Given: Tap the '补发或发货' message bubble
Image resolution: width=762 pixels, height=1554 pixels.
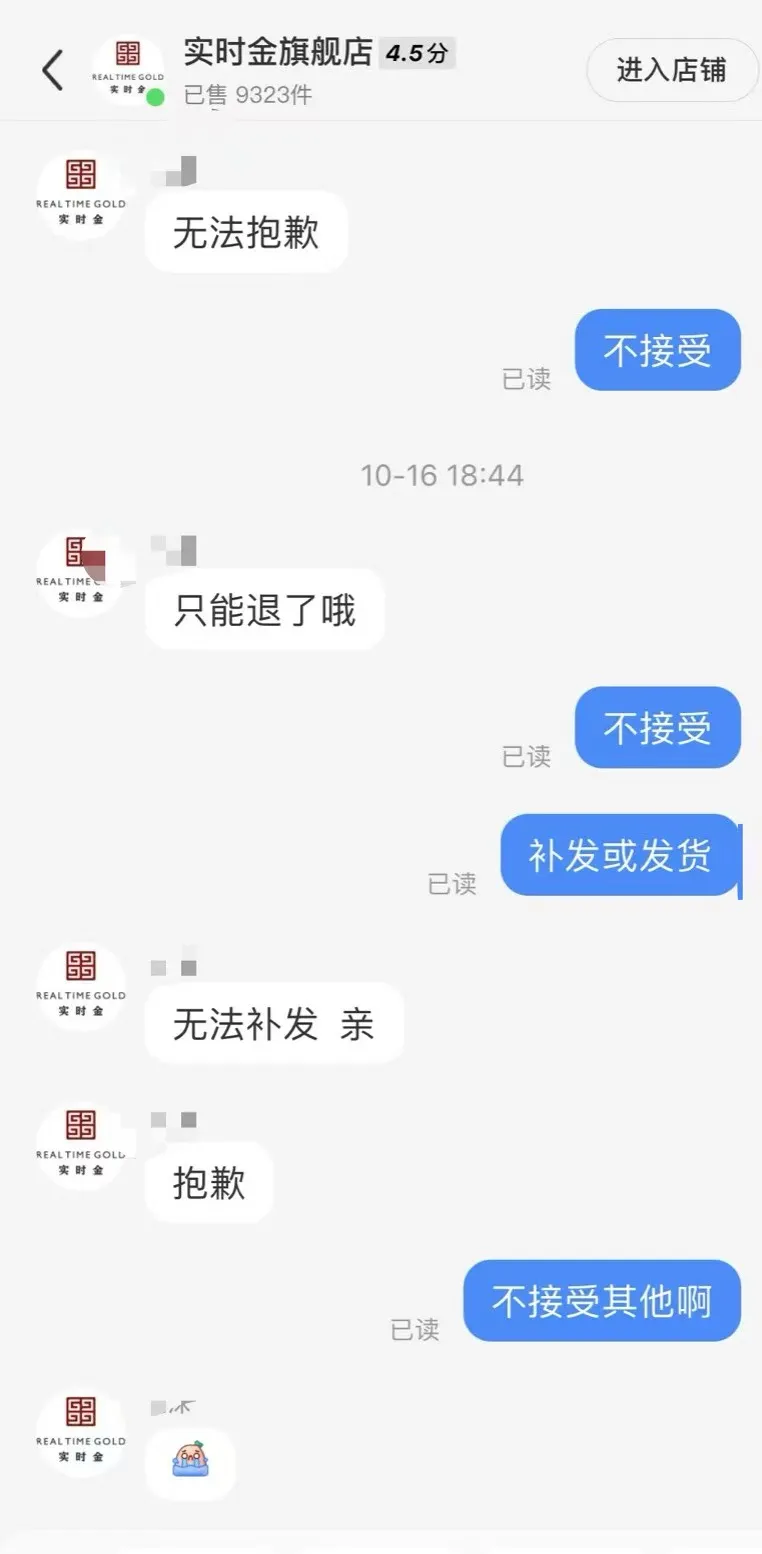Looking at the screenshot, I should tap(620, 856).
